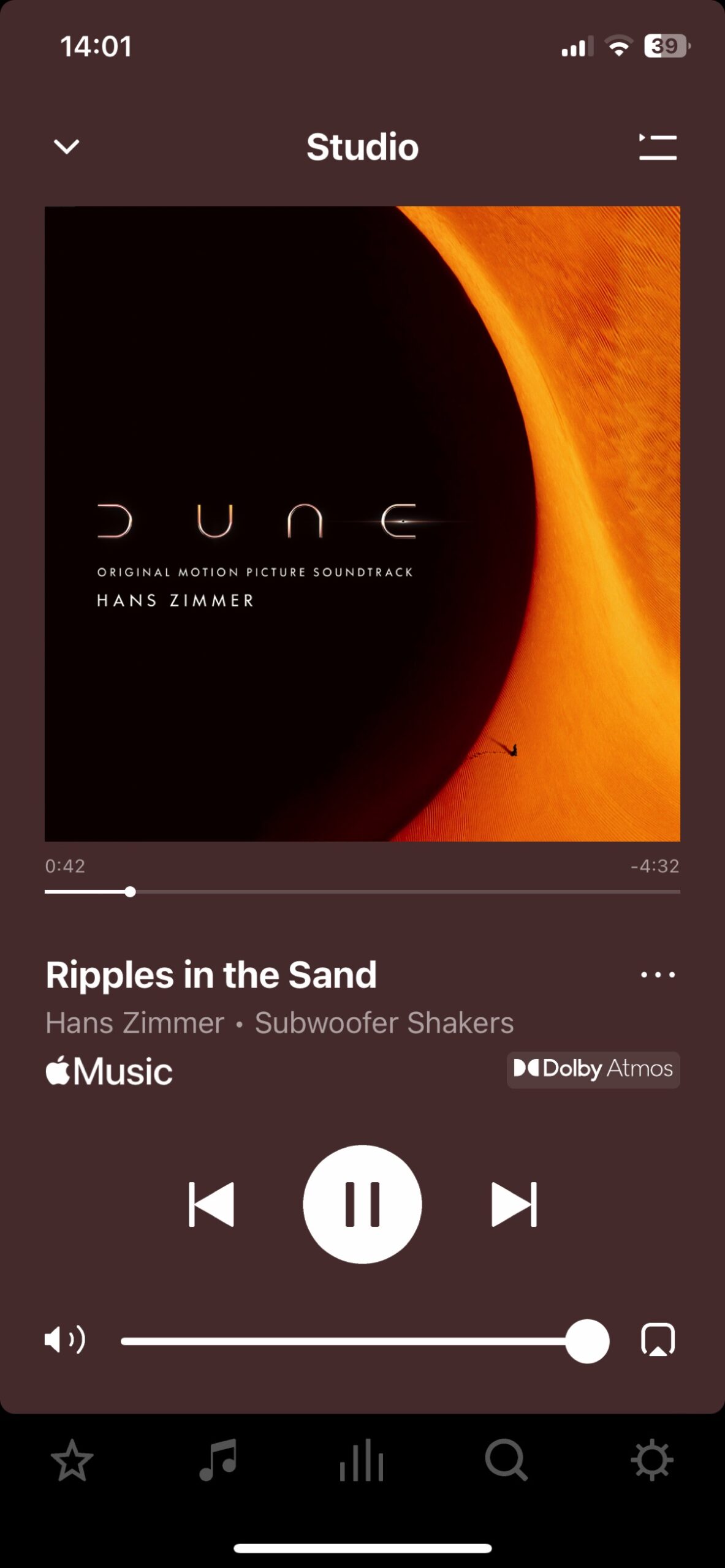Skip to the next track
The image size is (725, 1568).
pyautogui.click(x=514, y=1204)
